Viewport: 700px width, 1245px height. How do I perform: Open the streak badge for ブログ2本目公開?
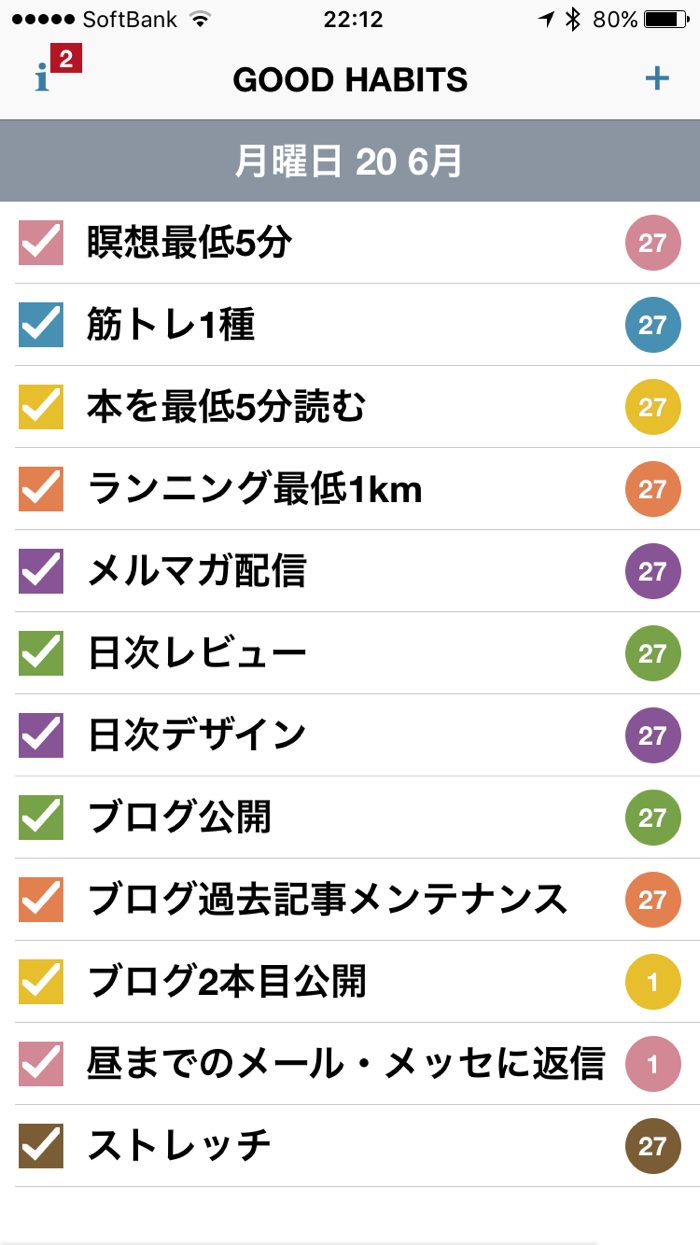(x=652, y=982)
